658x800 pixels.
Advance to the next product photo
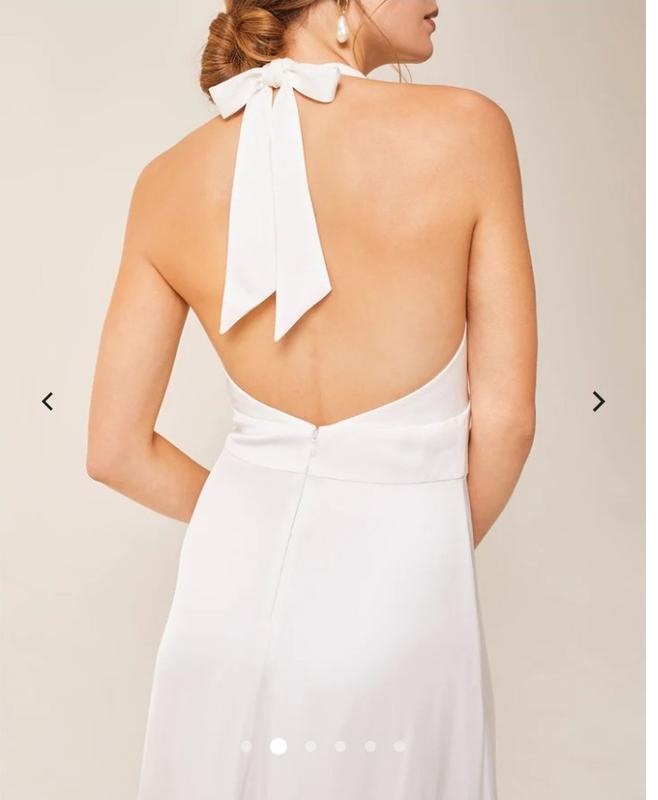pos(598,401)
